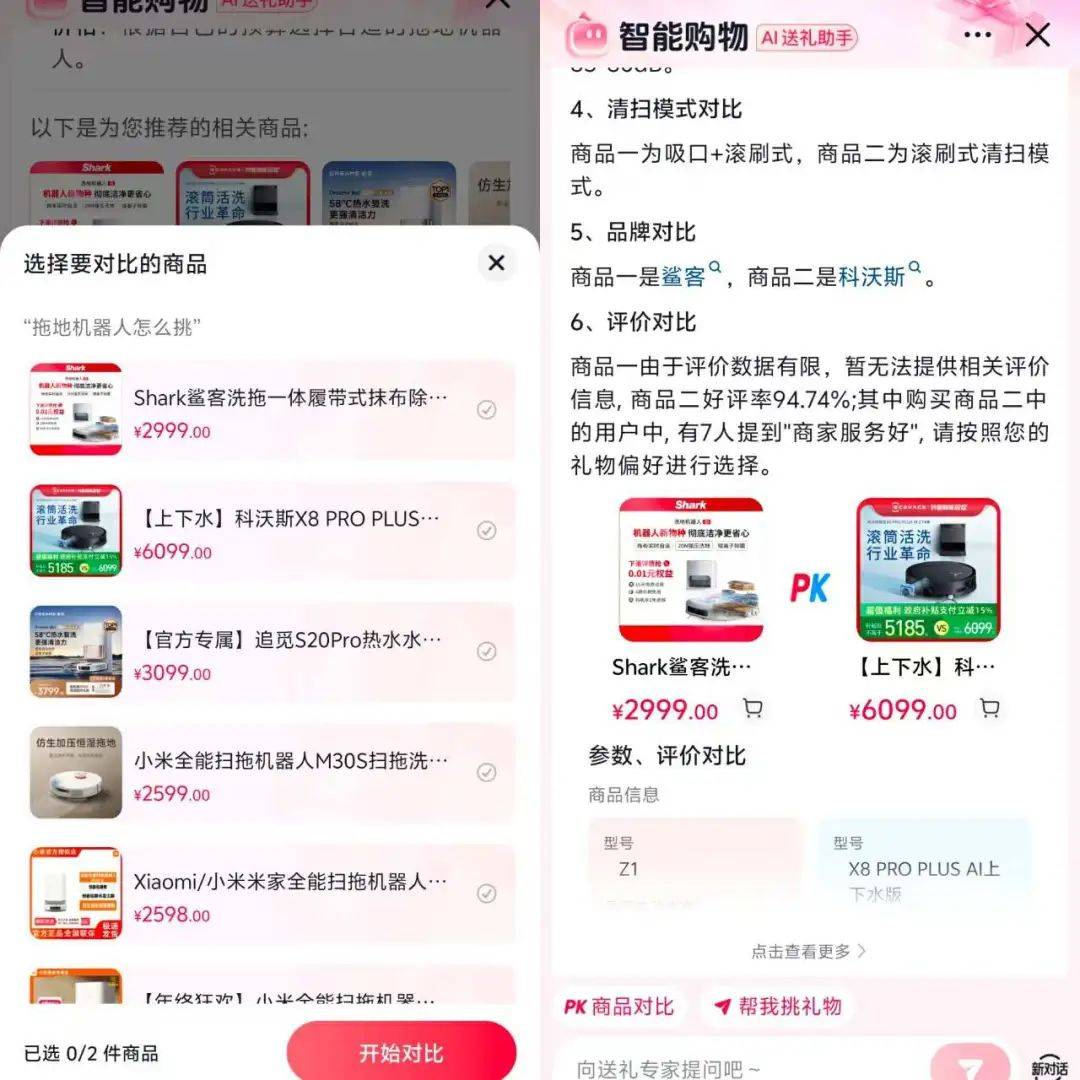
Task: Select the 科沃斯X8 PRO PLUS row checkbox
Action: pyautogui.click(x=486, y=530)
